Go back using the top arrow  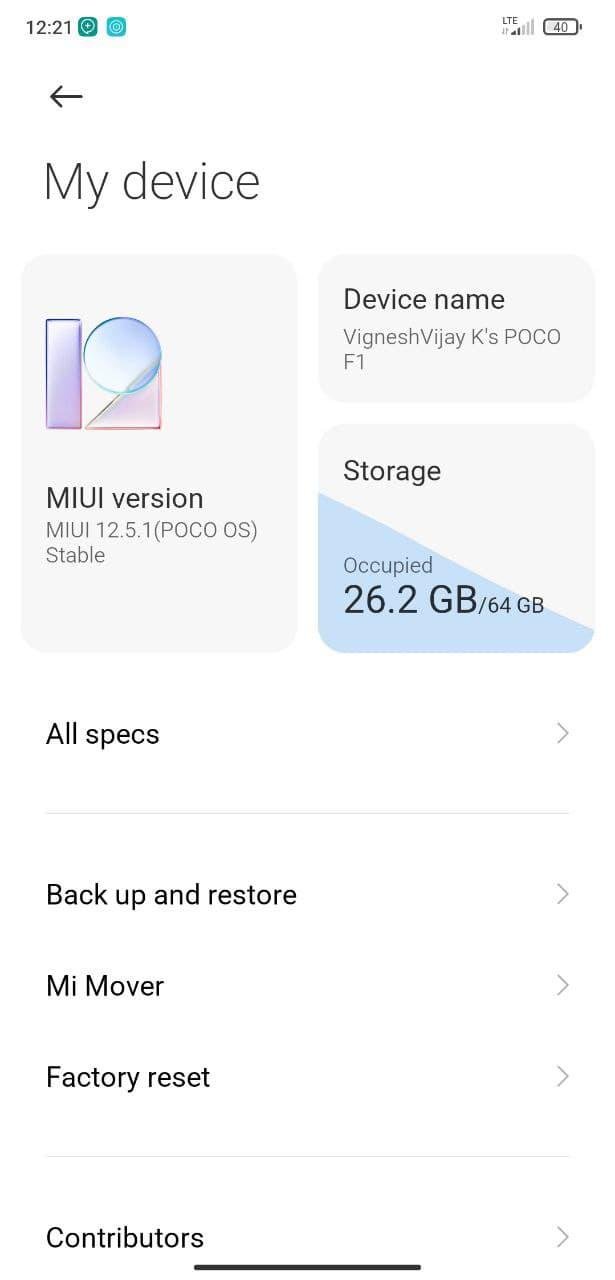click(66, 96)
